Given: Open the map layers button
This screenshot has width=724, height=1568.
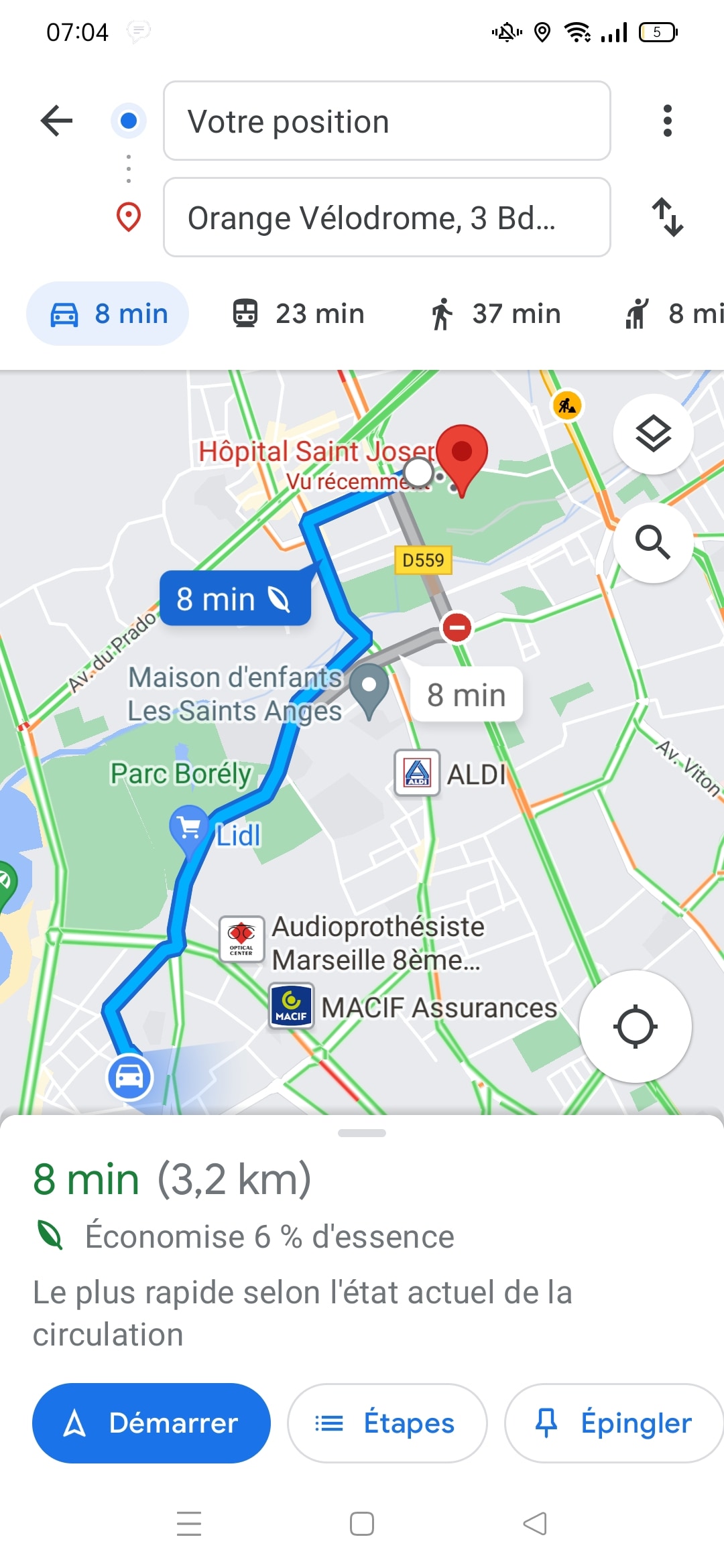Looking at the screenshot, I should [x=653, y=434].
